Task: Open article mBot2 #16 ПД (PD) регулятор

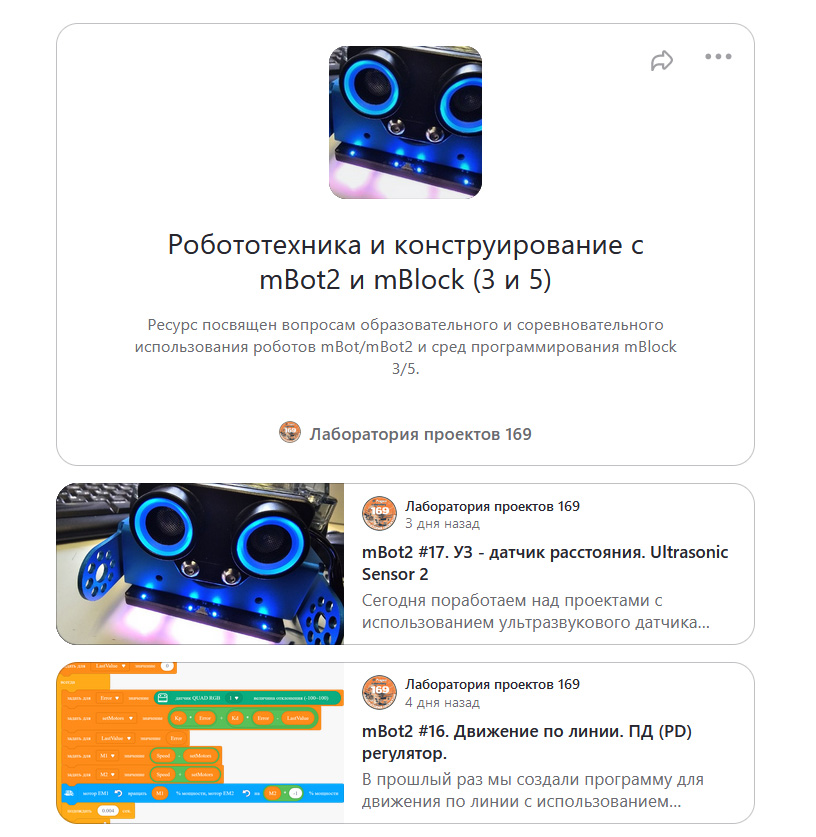Action: pos(527,742)
